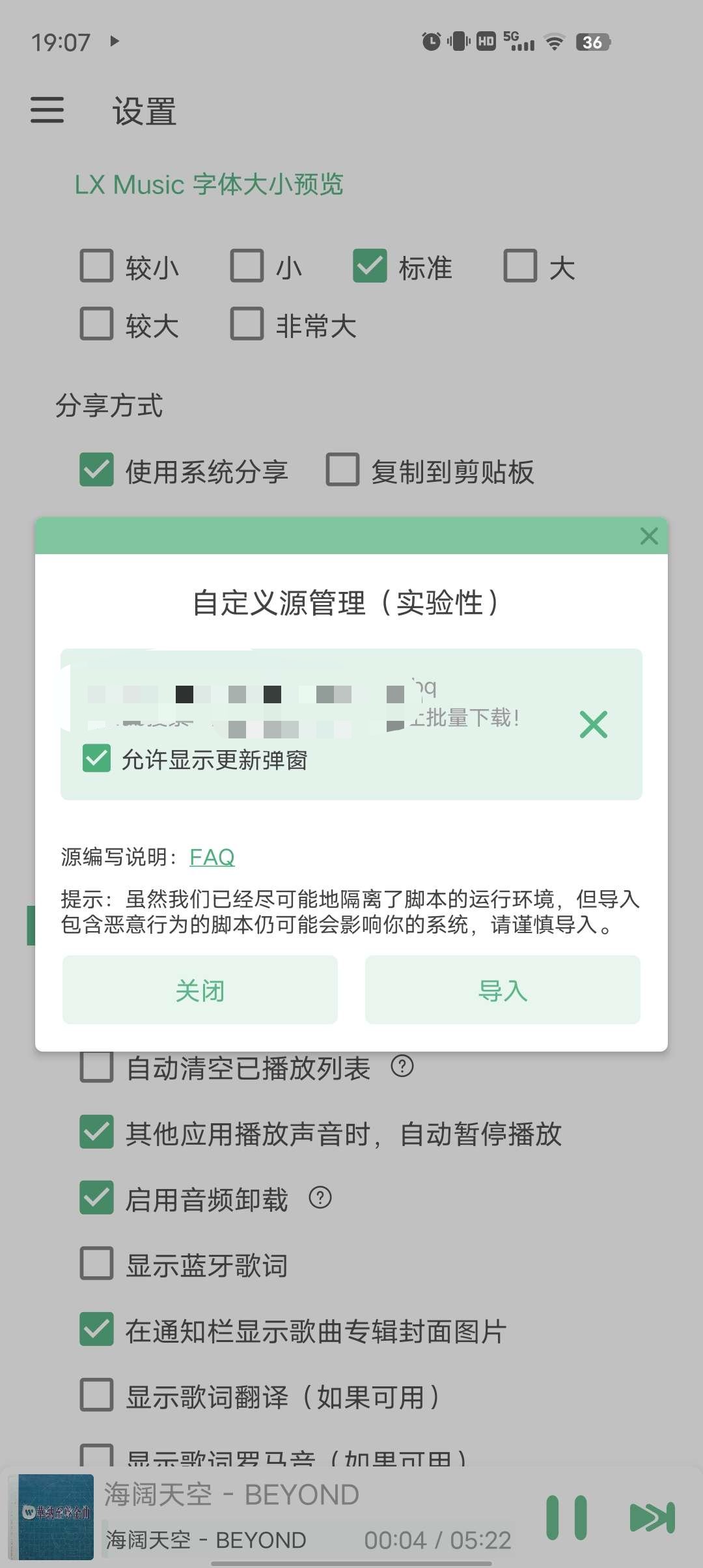Skip to next track
Screen dimensions: 703x1568
click(x=652, y=1517)
